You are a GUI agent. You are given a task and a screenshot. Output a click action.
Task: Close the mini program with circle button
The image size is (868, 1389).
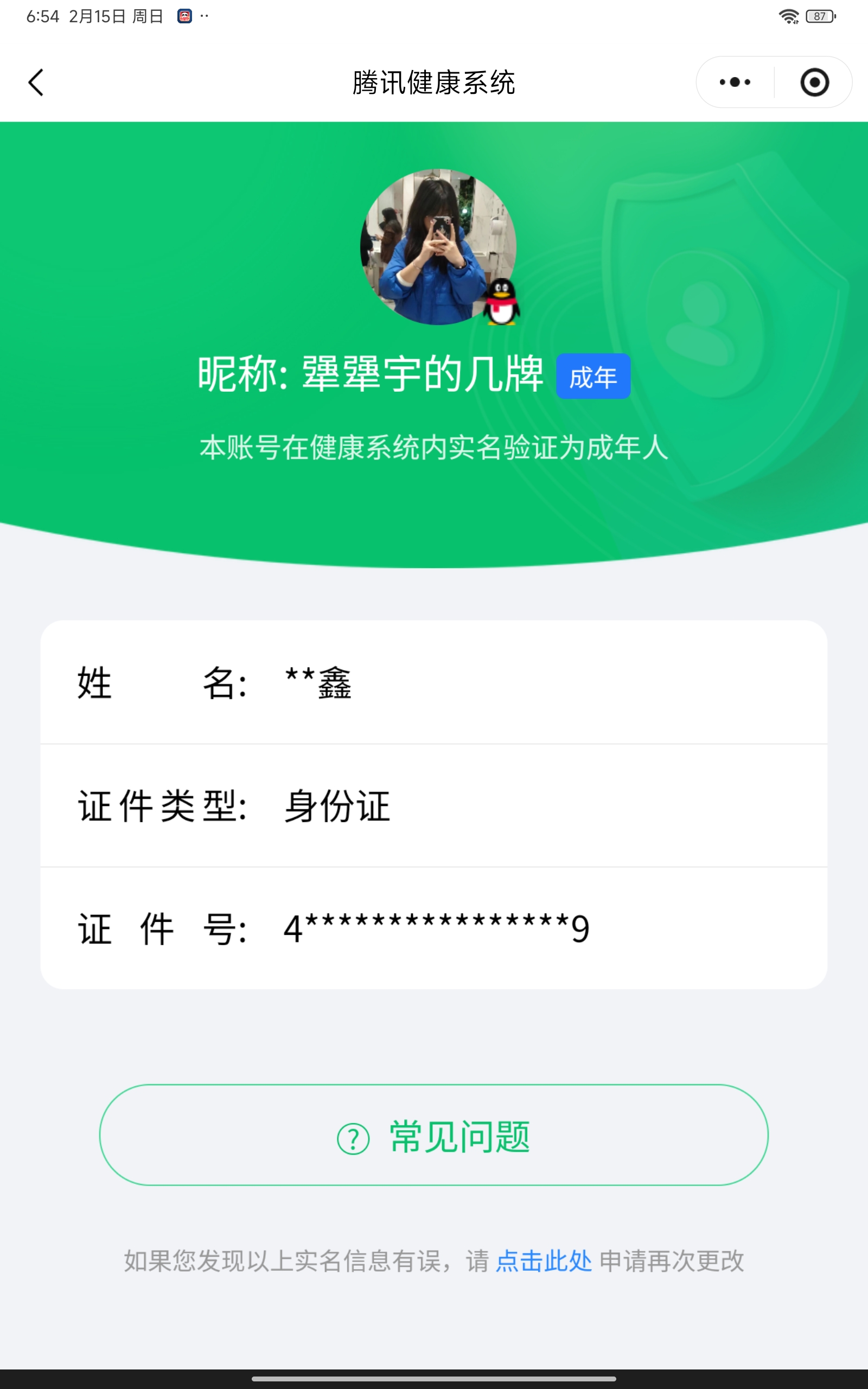tap(814, 82)
